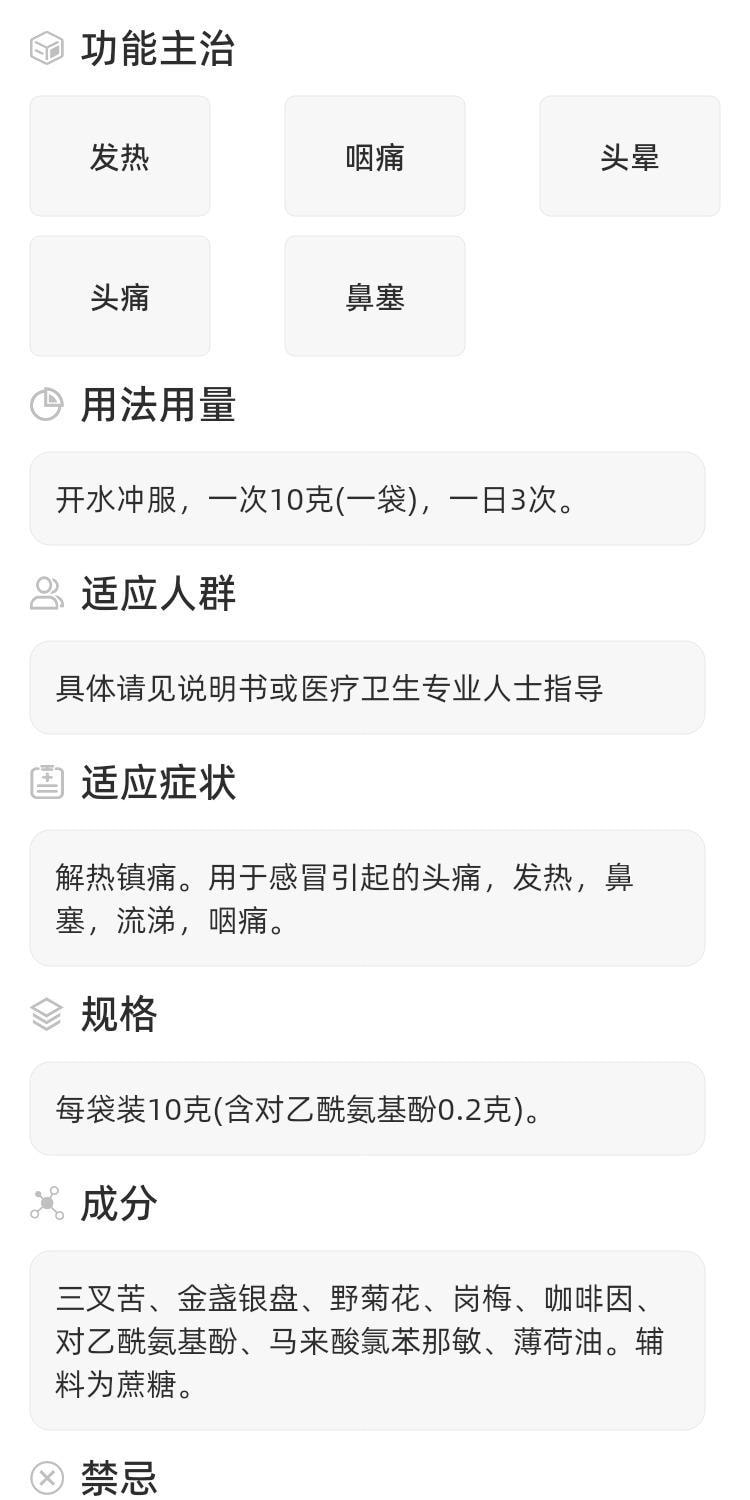Click the dosage instruction text box
Viewport: 750px width, 1500px height.
375,498
